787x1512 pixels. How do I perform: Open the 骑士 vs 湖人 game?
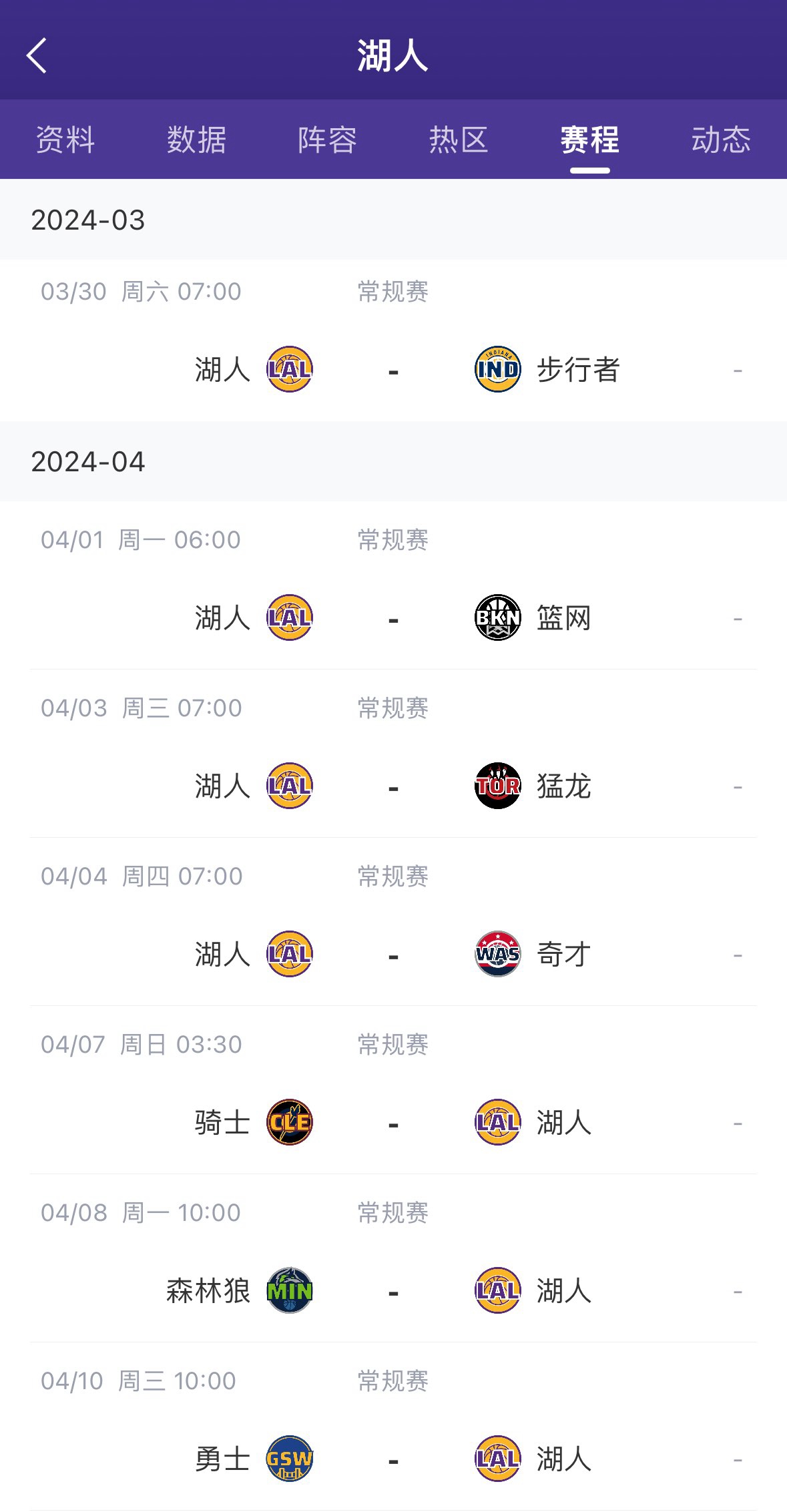pyautogui.click(x=393, y=1090)
